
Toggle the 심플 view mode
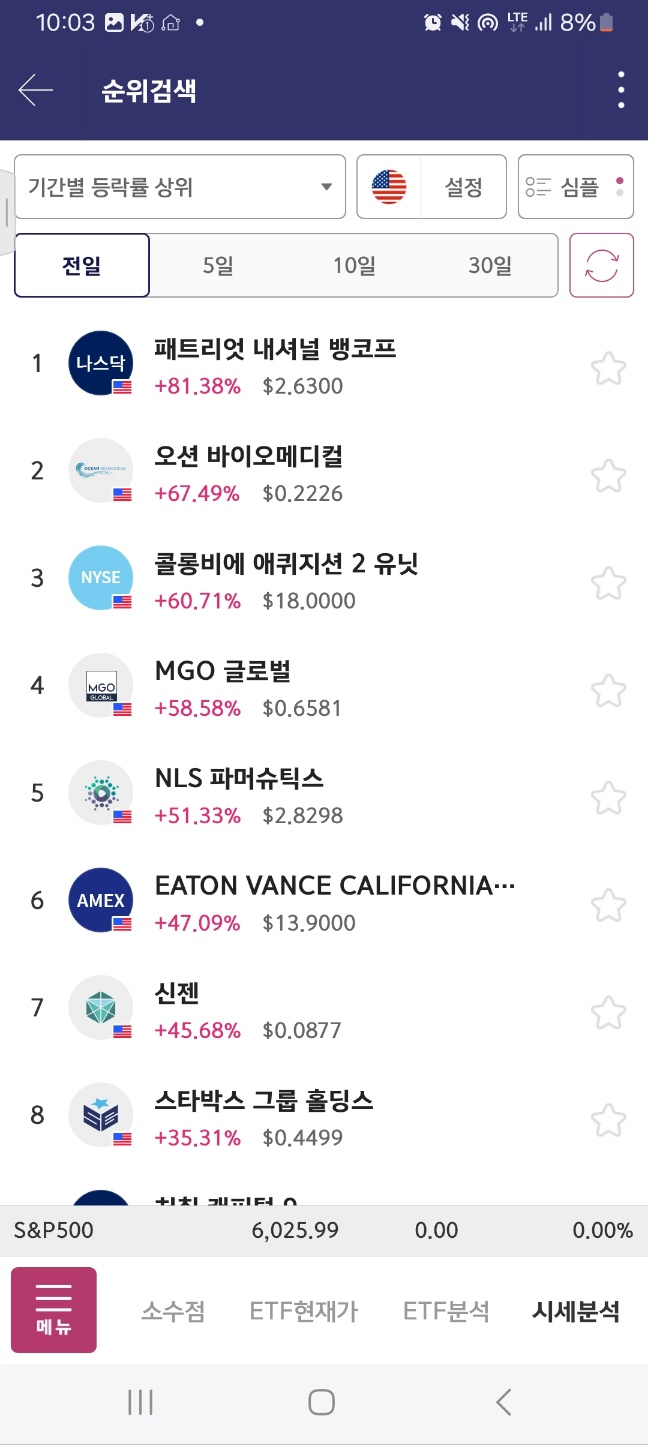click(x=576, y=186)
